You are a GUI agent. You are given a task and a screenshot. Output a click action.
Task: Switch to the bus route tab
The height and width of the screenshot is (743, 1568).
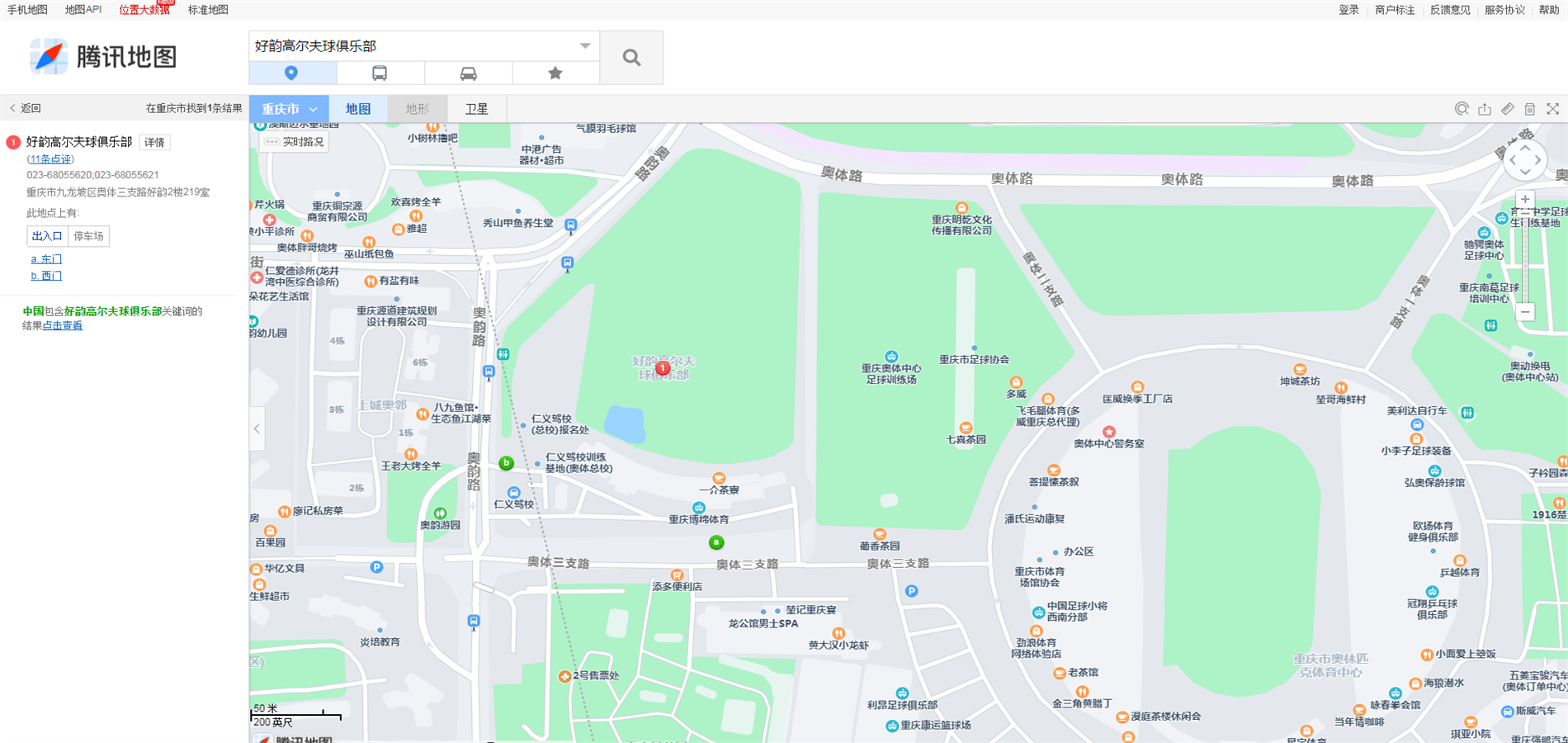tap(380, 73)
